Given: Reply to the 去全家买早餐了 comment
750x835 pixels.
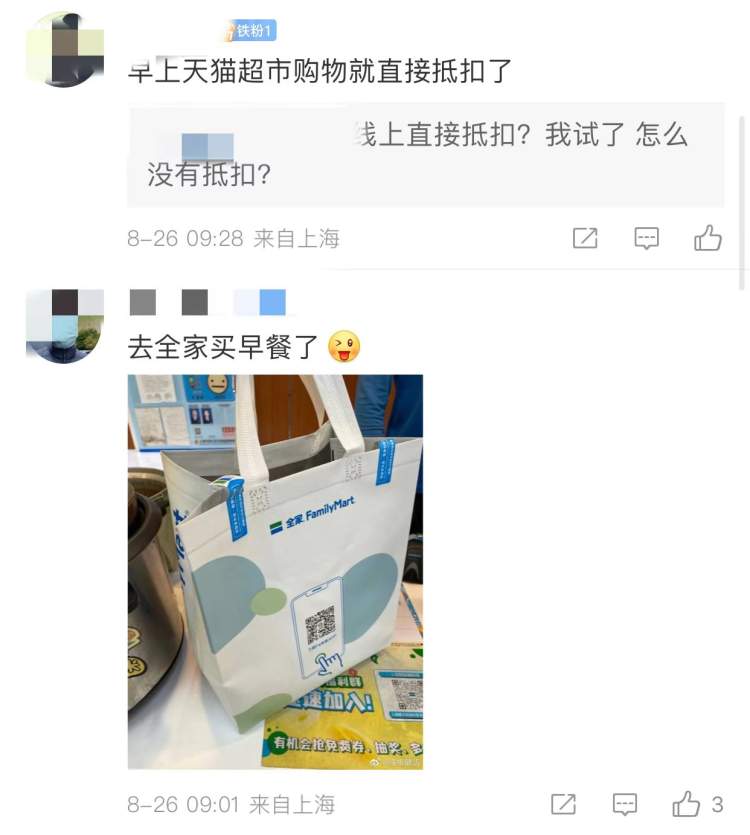Looking at the screenshot, I should (x=625, y=804).
